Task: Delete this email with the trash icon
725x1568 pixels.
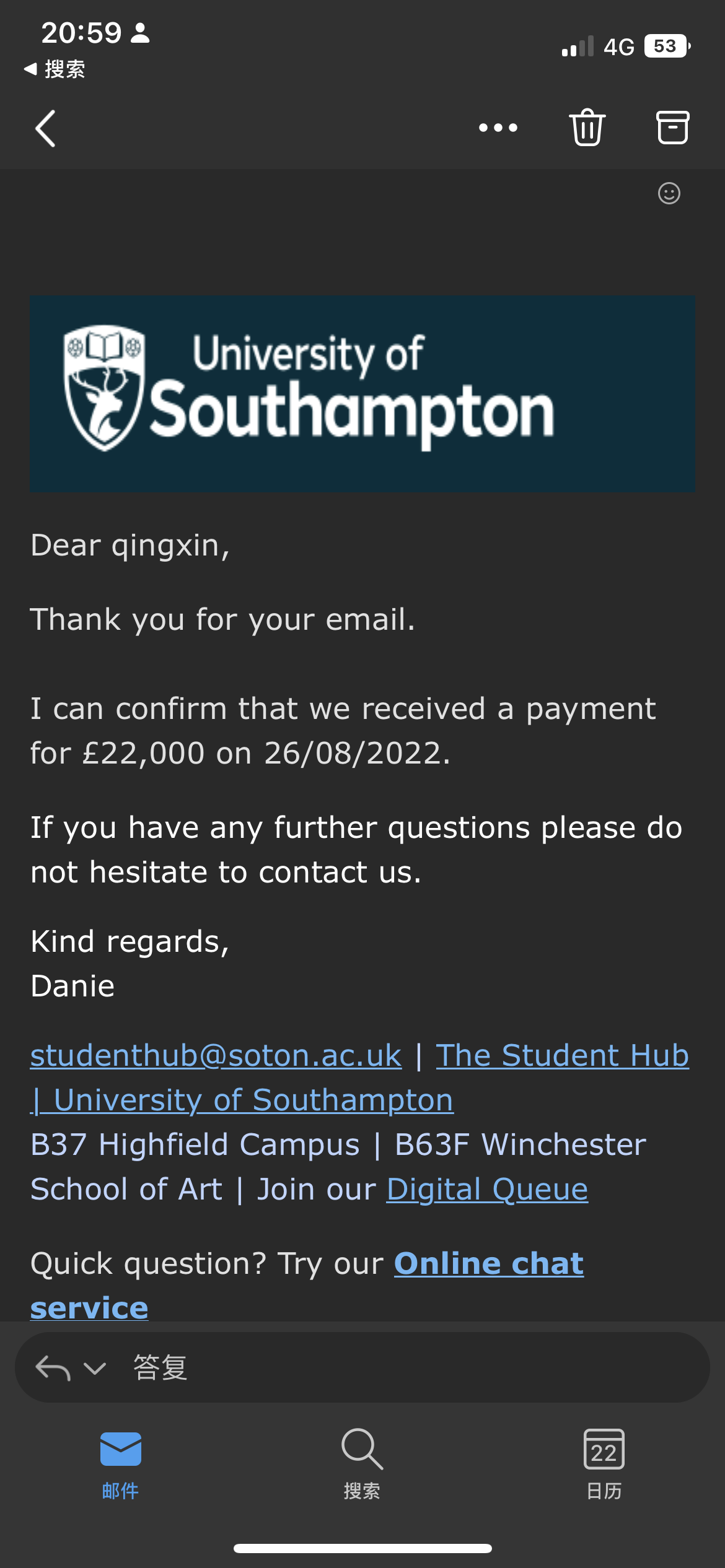Action: pos(587,128)
